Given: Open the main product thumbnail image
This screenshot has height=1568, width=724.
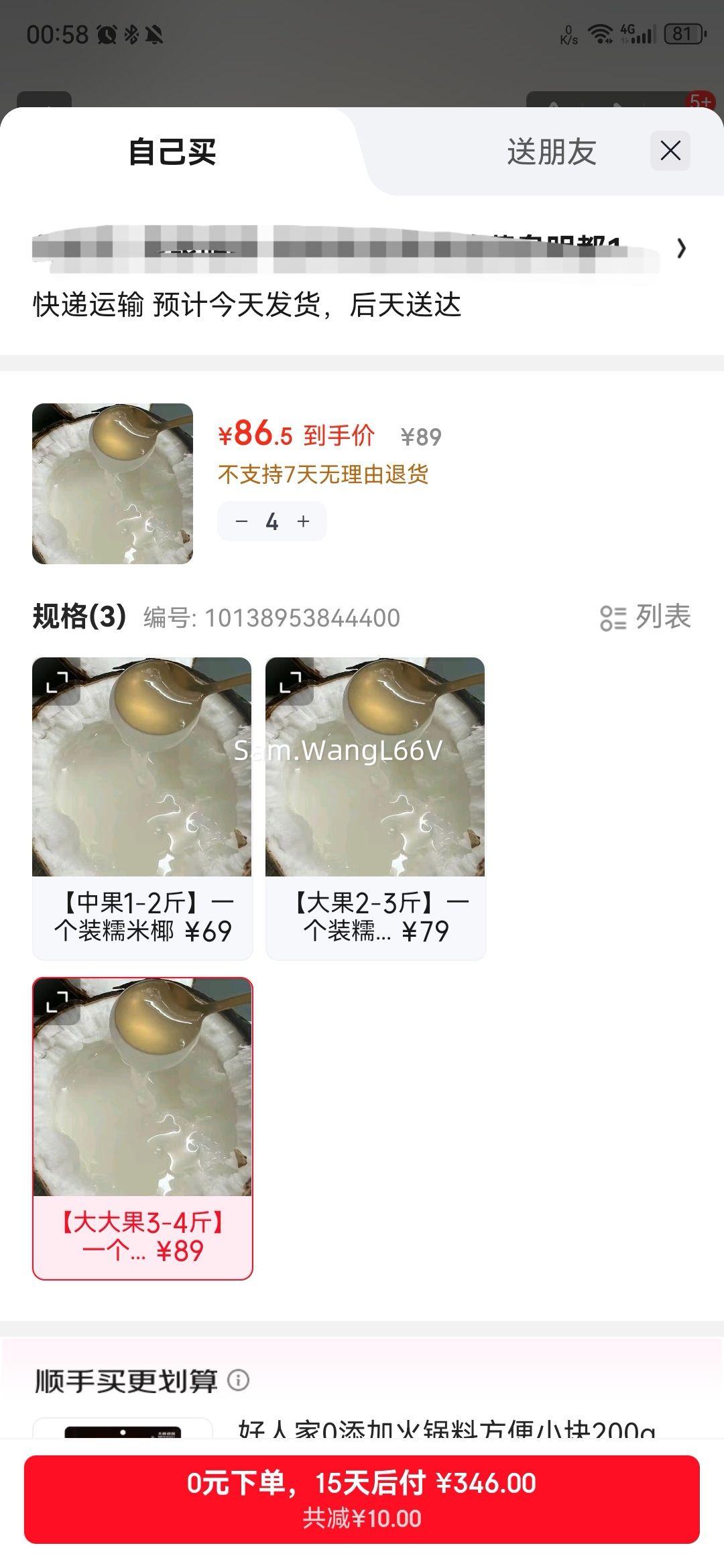Looking at the screenshot, I should [113, 484].
